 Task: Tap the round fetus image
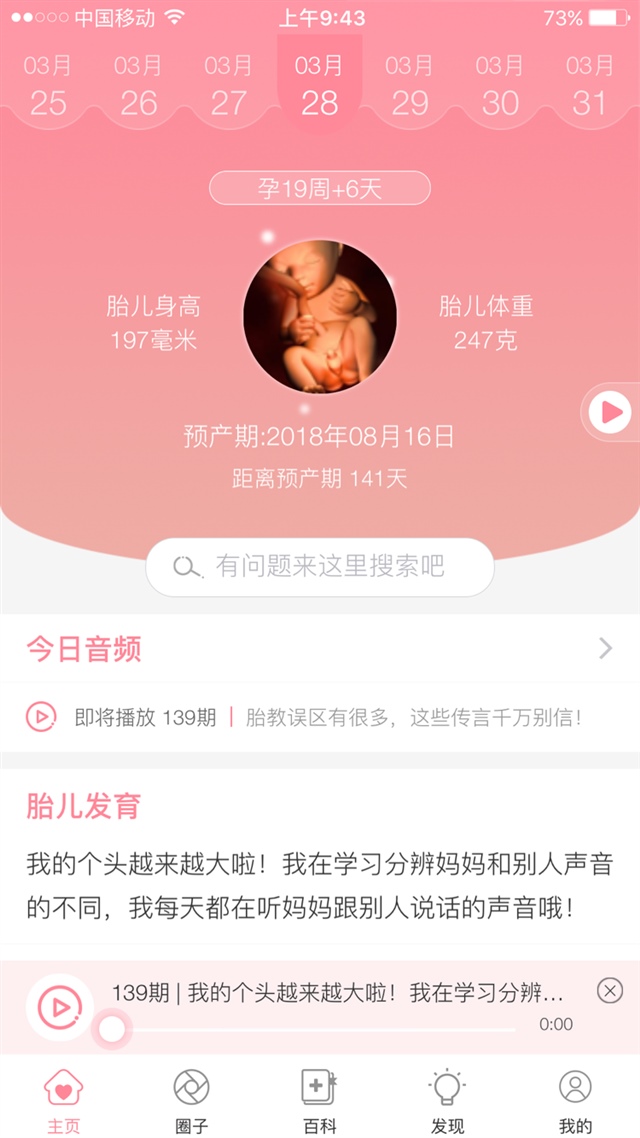click(x=320, y=317)
